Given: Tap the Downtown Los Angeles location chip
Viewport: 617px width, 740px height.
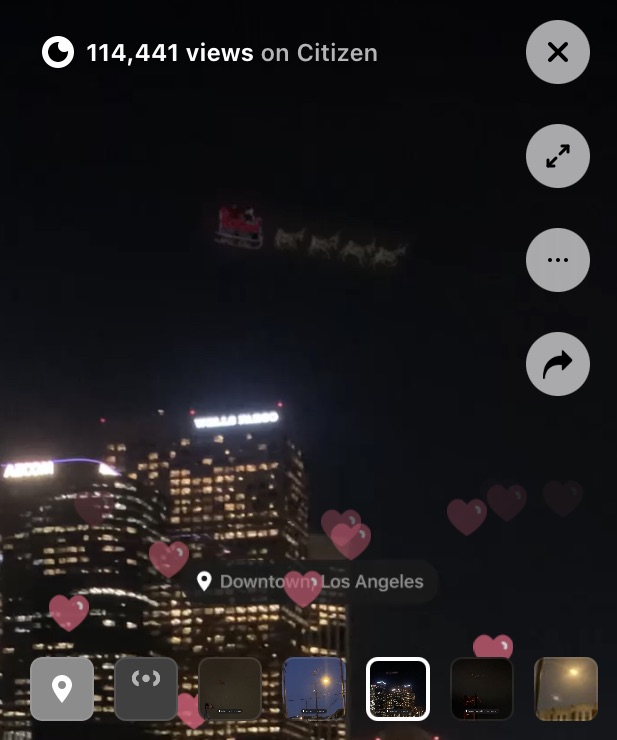Looking at the screenshot, I should pyautogui.click(x=310, y=582).
